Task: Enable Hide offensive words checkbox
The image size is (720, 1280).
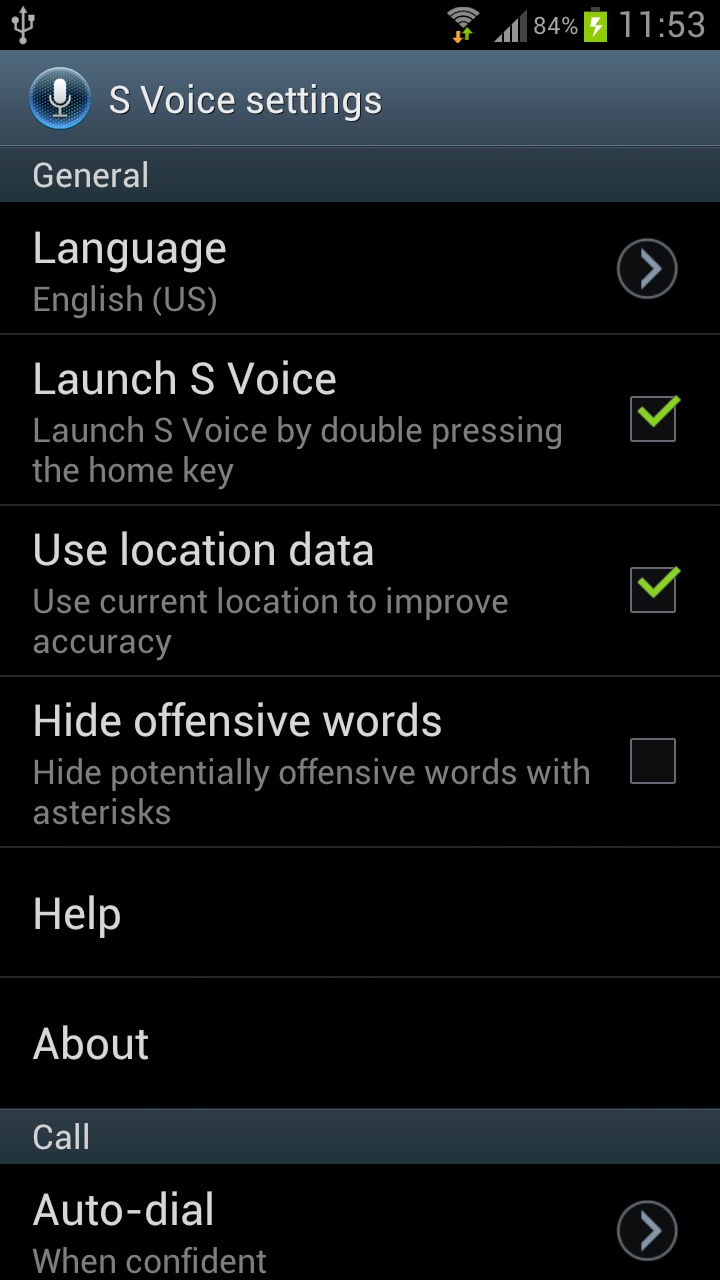Action: pos(653,761)
